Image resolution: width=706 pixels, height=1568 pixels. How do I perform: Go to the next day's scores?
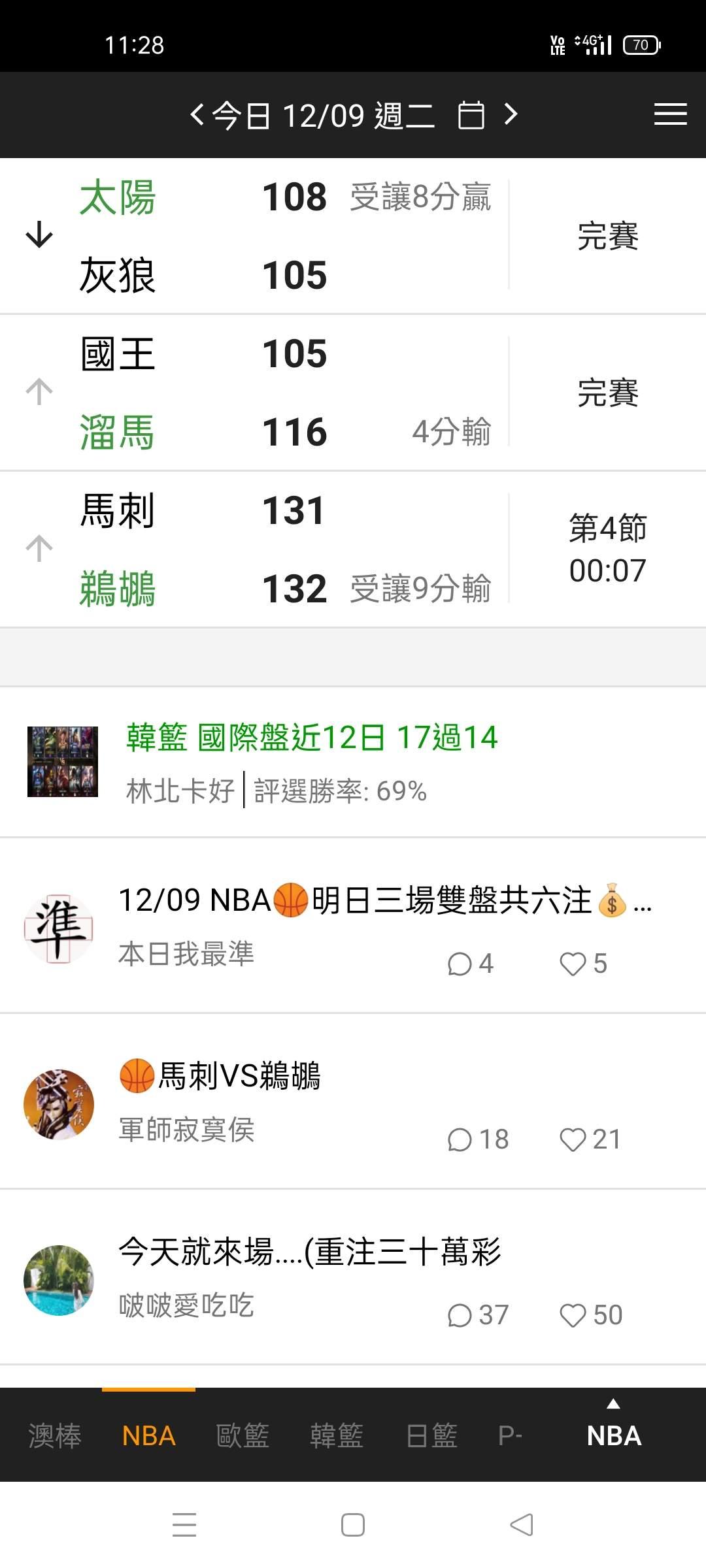(x=511, y=115)
